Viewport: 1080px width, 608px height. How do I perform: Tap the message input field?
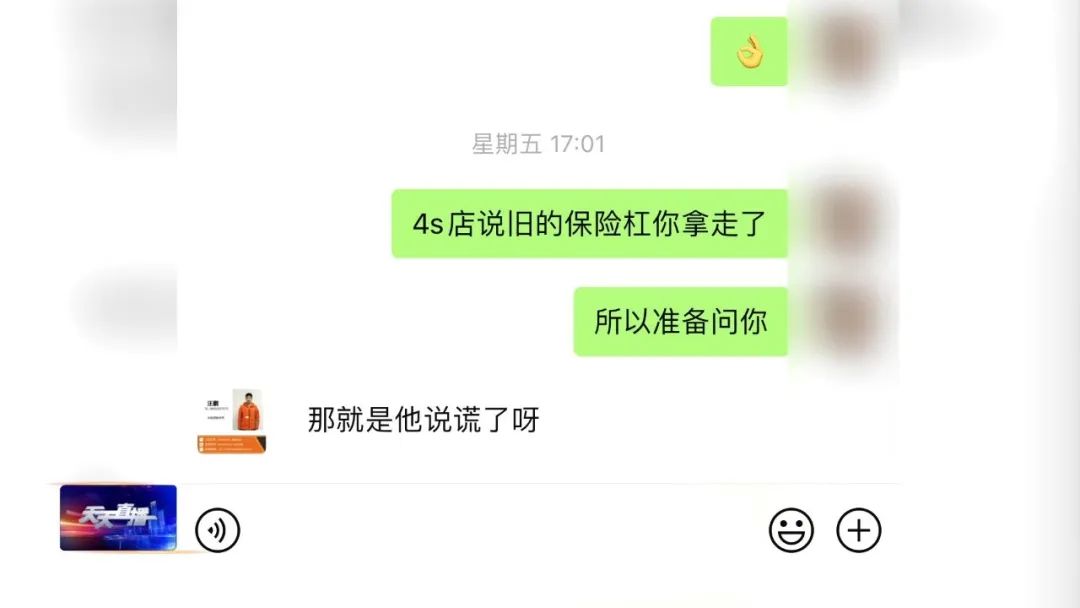500,530
